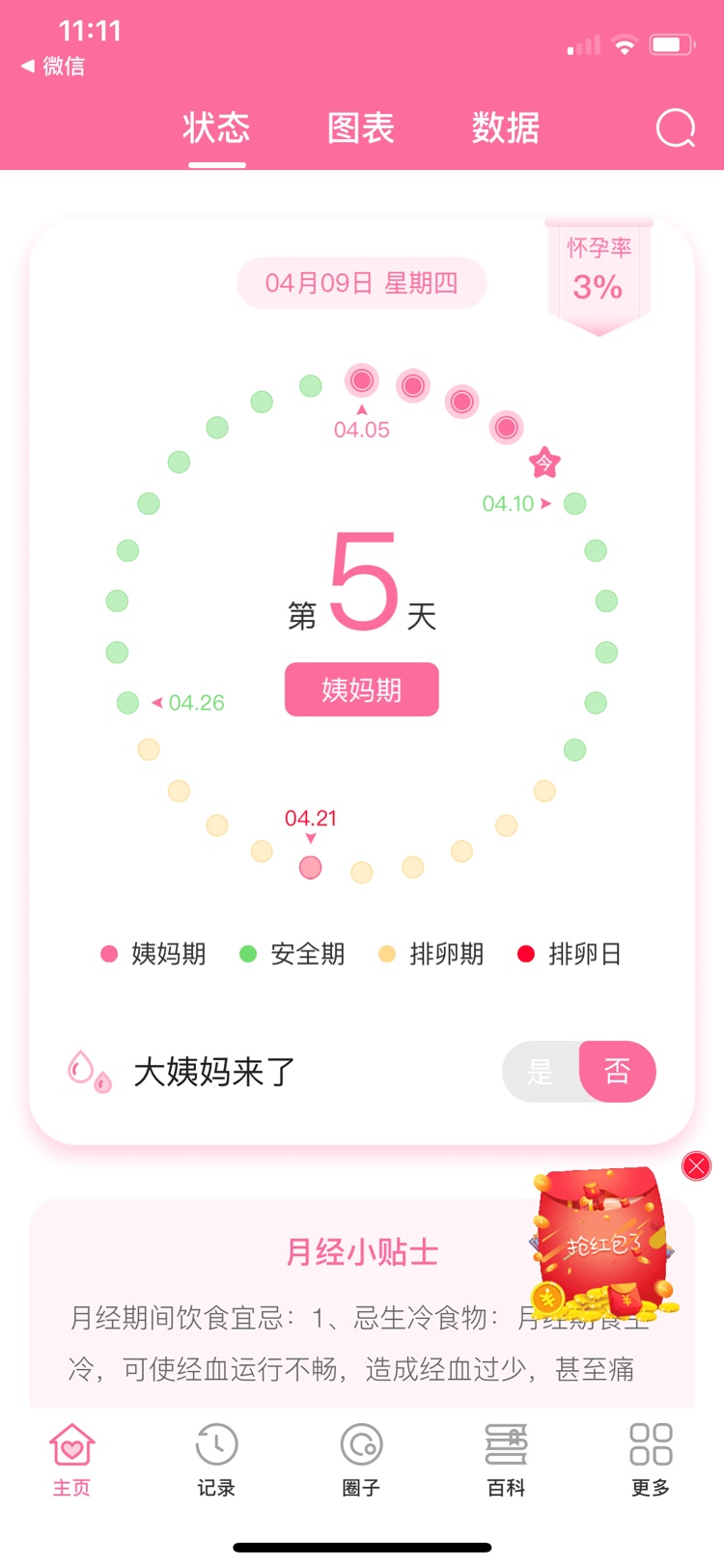Open the 怀孕率 3% badge
The width and height of the screenshot is (724, 1568).
pos(599,275)
